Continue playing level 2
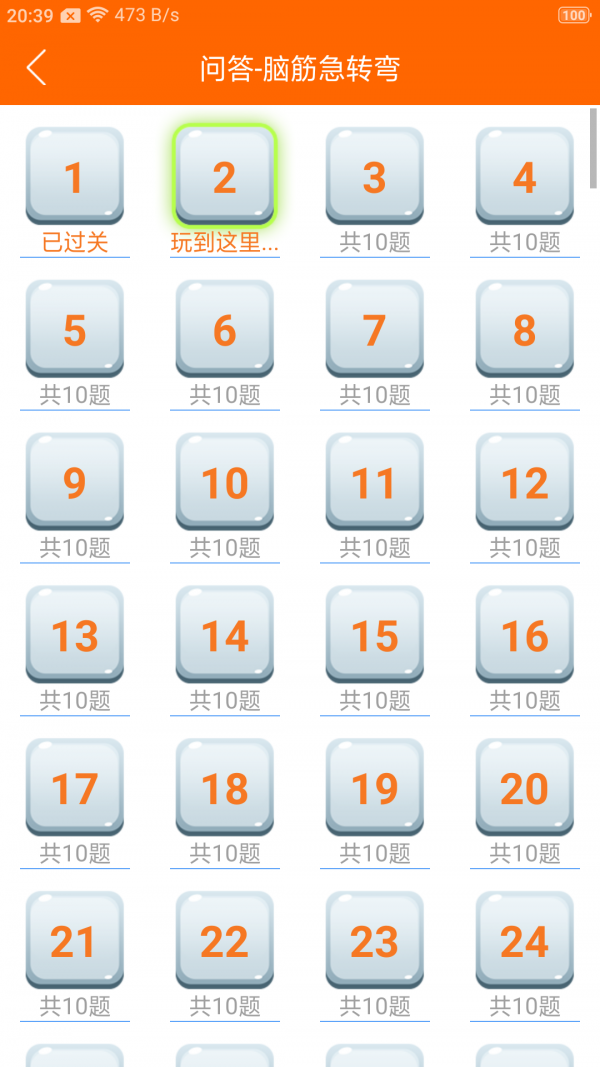 point(225,177)
